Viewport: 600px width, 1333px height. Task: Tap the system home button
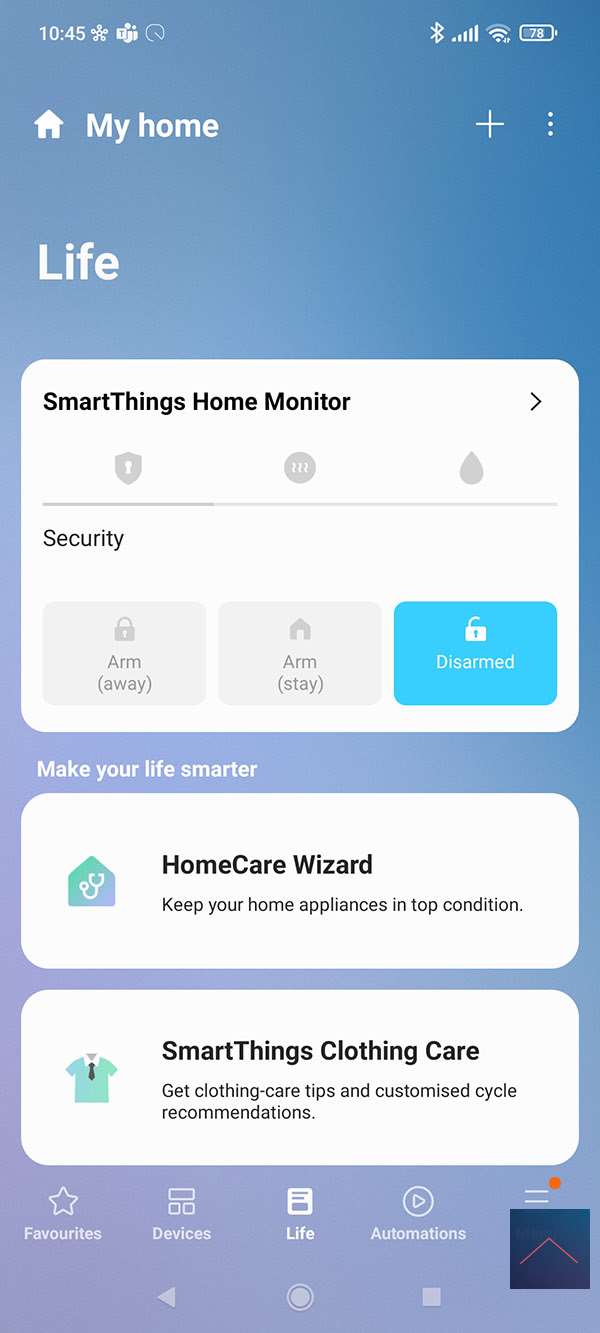click(300, 1297)
